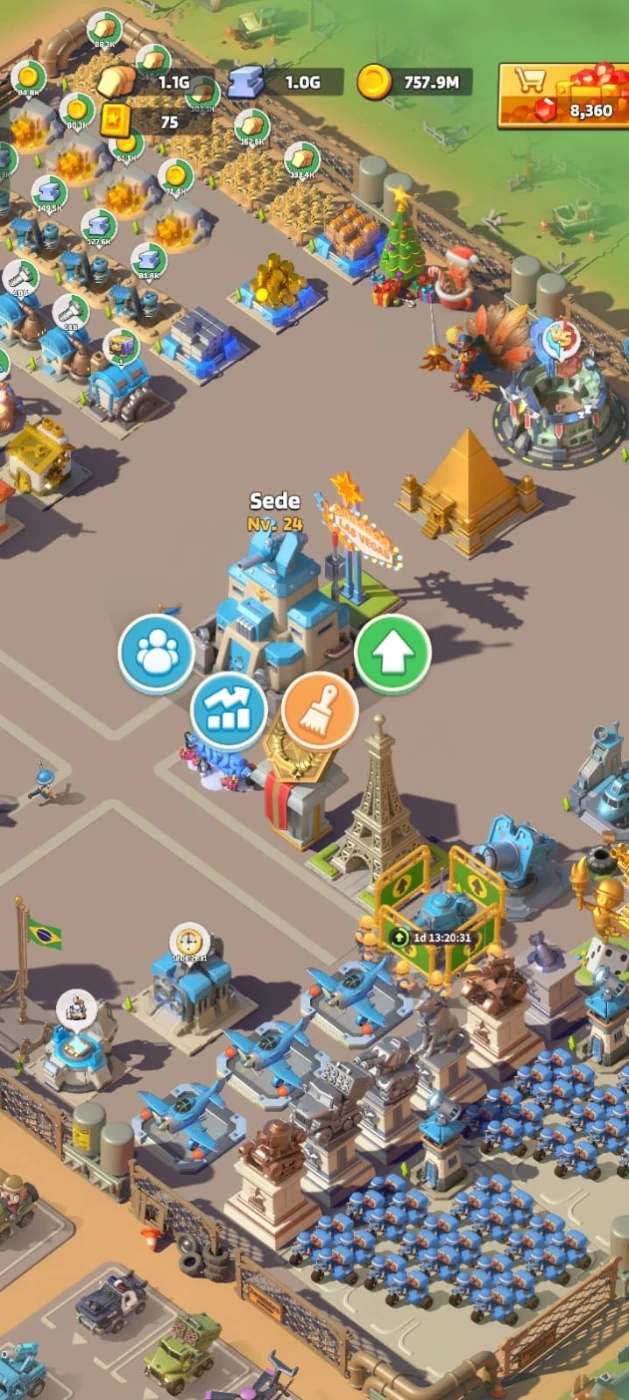
Task: Collect from the bubble above the round blue building
Action: click(76, 1012)
